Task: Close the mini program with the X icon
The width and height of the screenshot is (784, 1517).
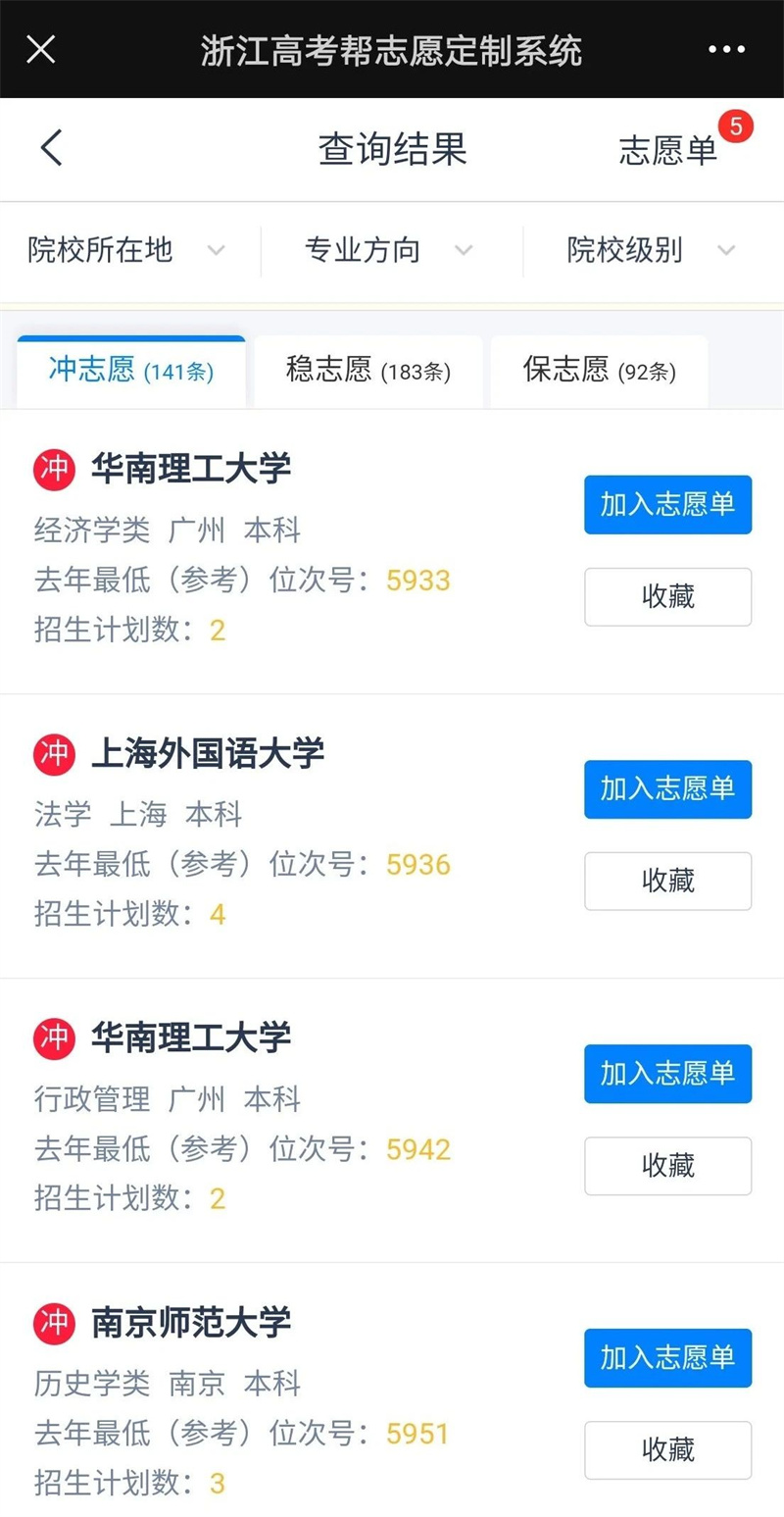Action: click(40, 49)
